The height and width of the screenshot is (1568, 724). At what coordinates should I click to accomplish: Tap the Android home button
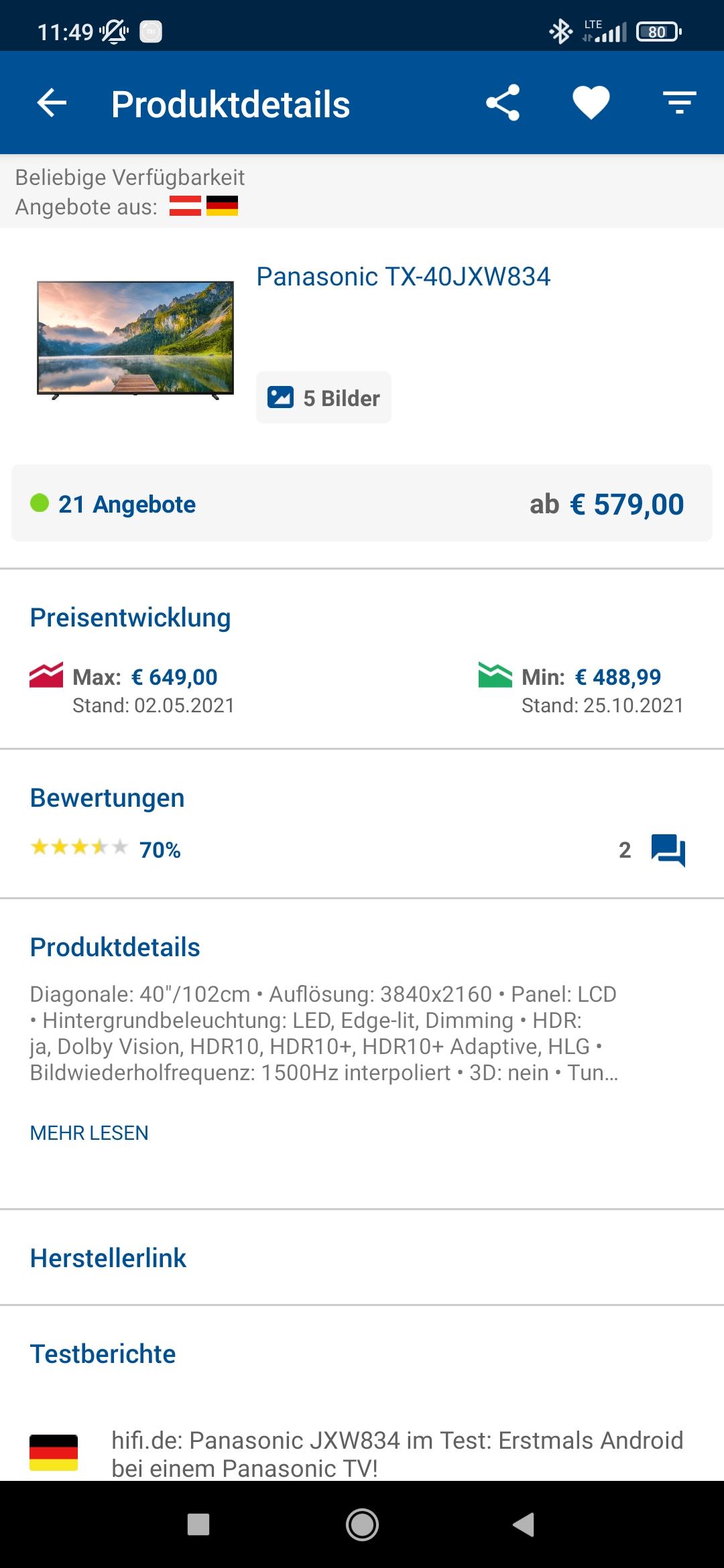point(362,1524)
